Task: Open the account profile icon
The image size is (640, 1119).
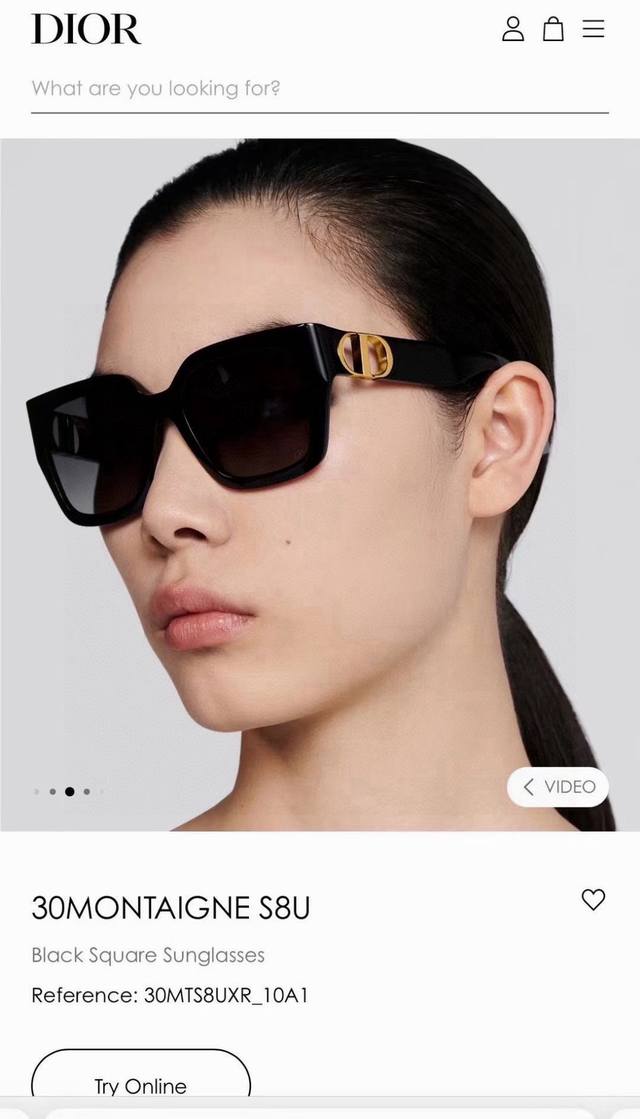Action: (x=513, y=29)
